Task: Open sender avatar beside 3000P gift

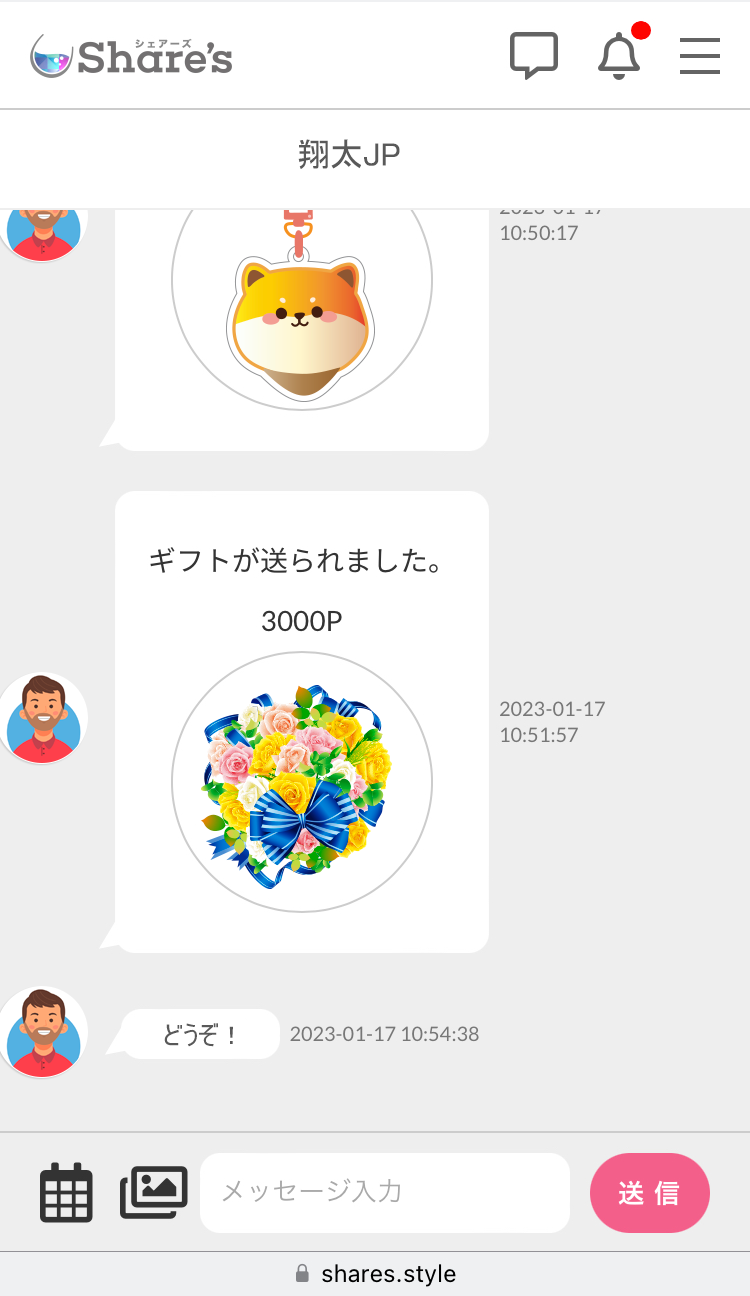Action: (x=43, y=718)
